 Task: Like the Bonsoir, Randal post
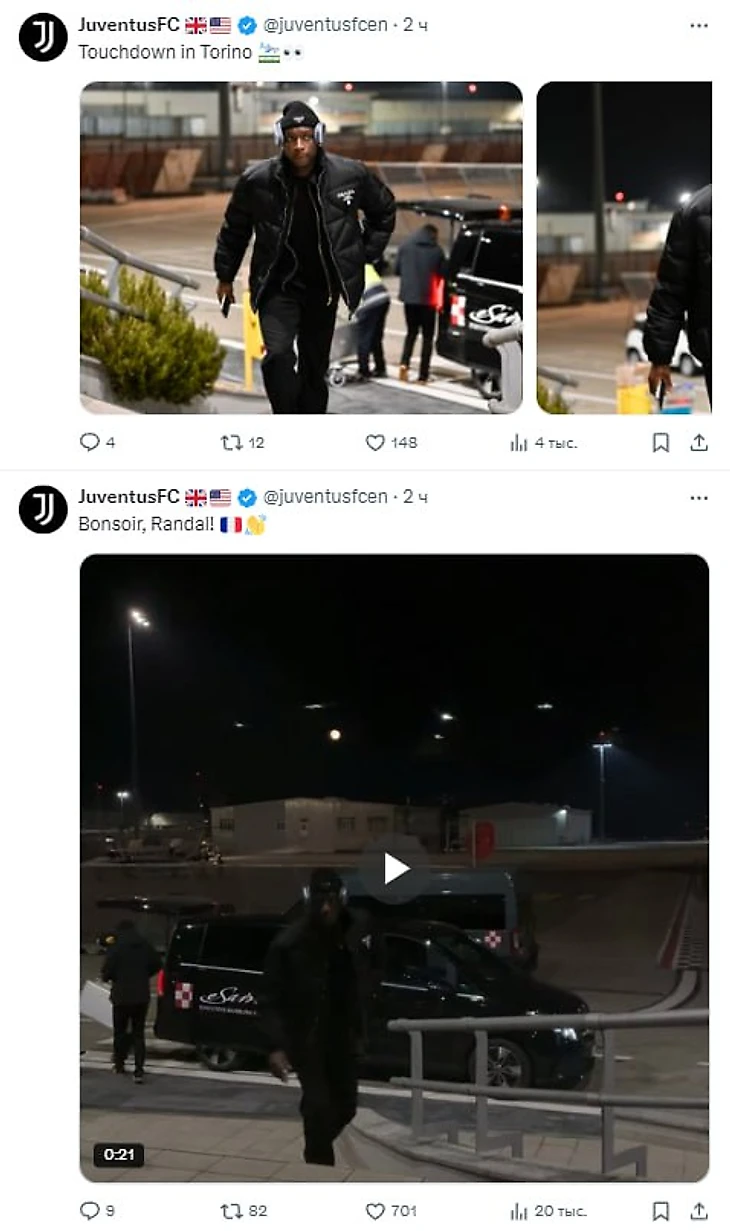pyautogui.click(x=375, y=1211)
